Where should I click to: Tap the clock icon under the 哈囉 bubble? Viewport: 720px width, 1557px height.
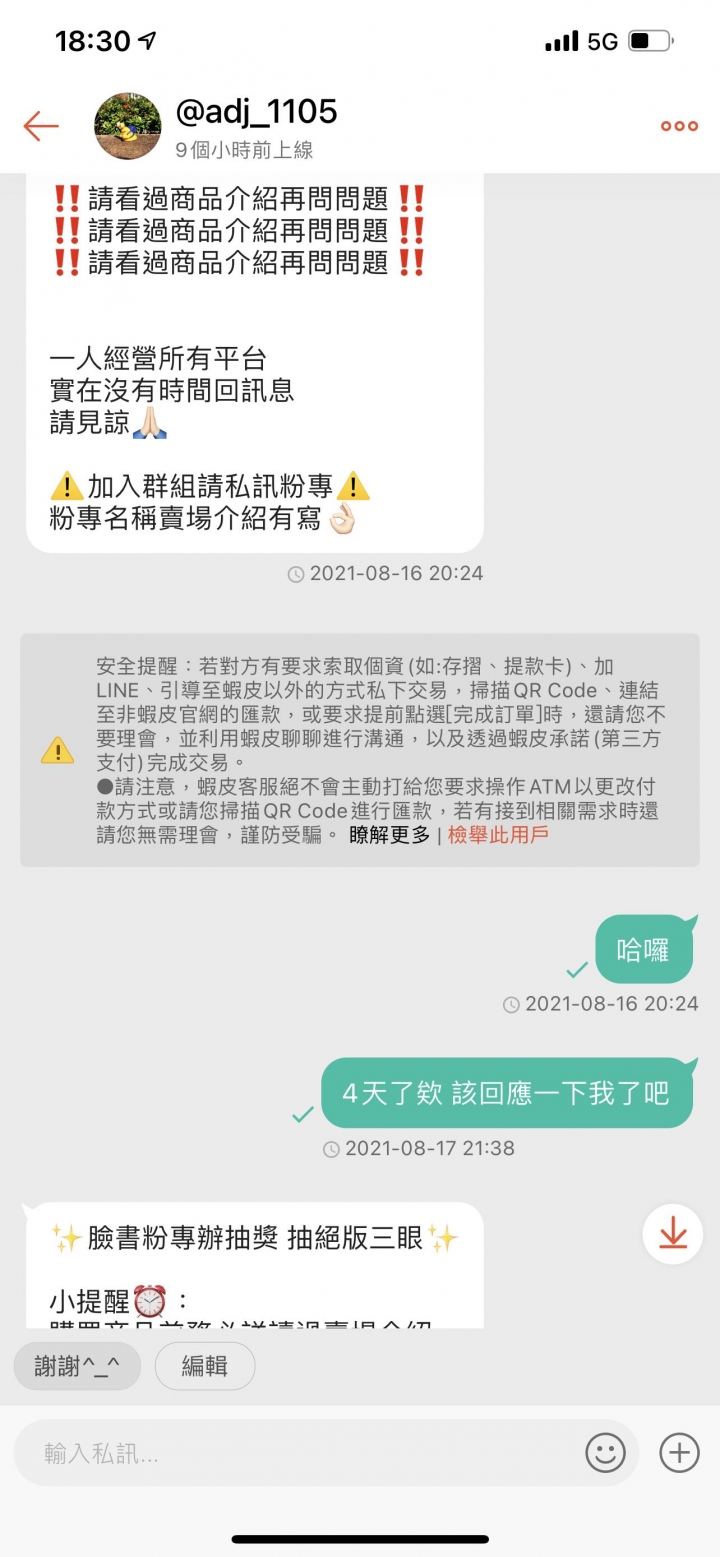[x=510, y=1004]
